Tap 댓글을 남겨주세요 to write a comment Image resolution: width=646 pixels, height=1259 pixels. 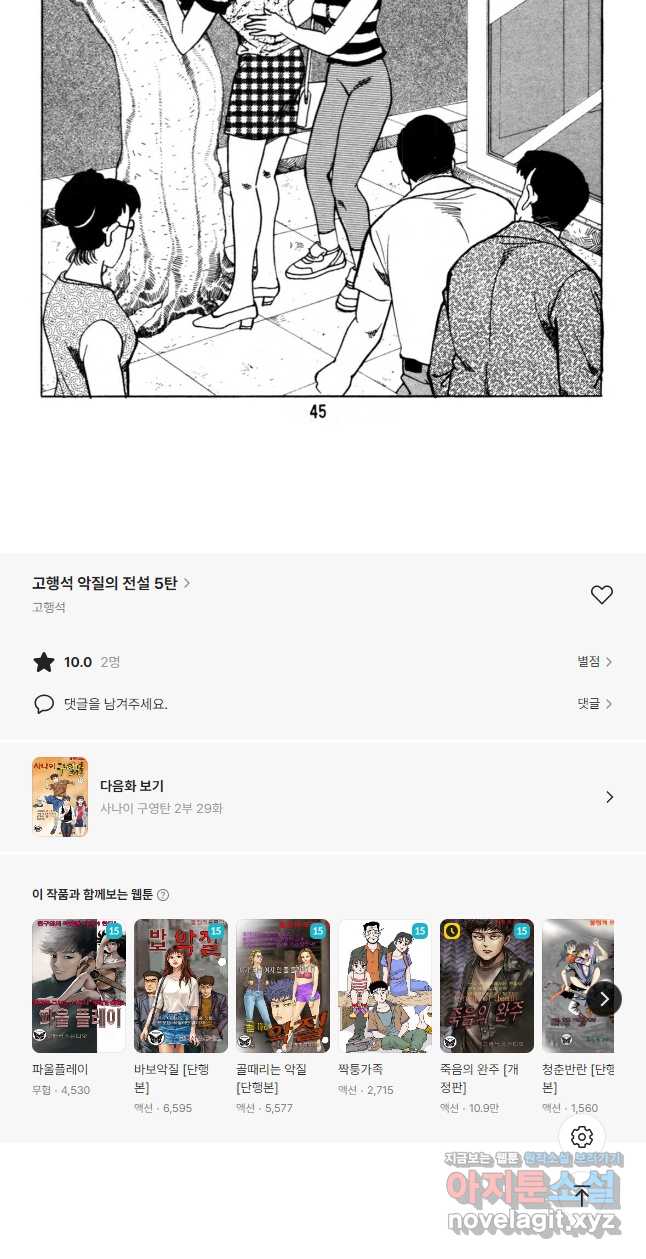pyautogui.click(x=115, y=704)
